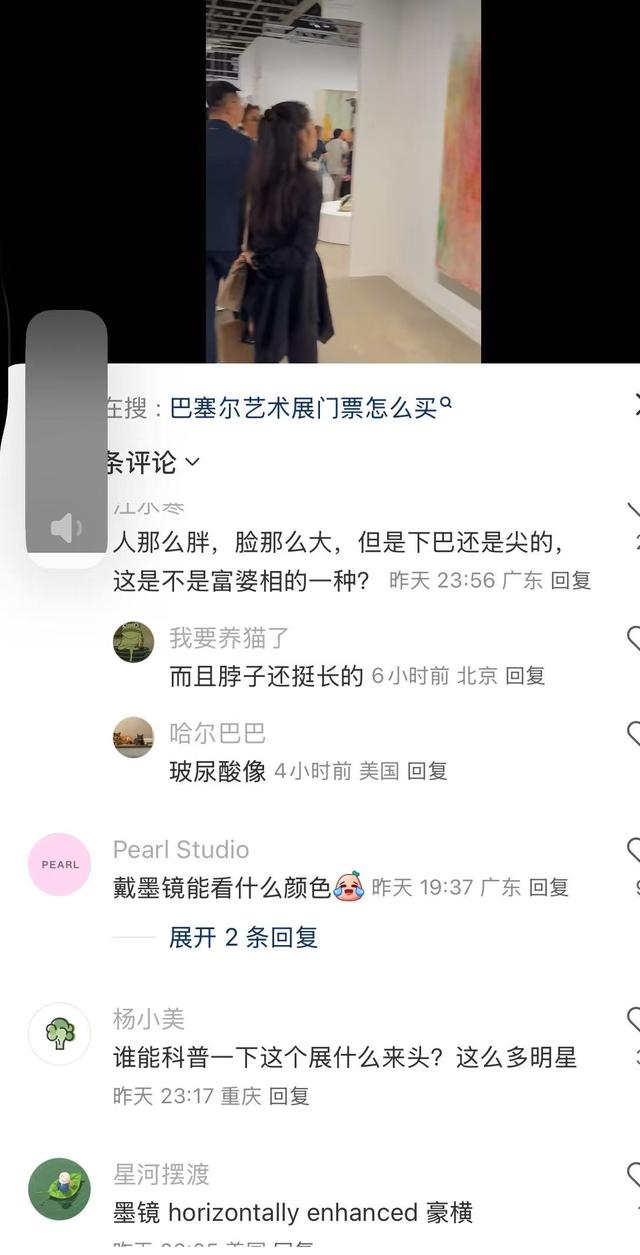Reply to the 富婆相 comment
The width and height of the screenshot is (640, 1255).
571,580
